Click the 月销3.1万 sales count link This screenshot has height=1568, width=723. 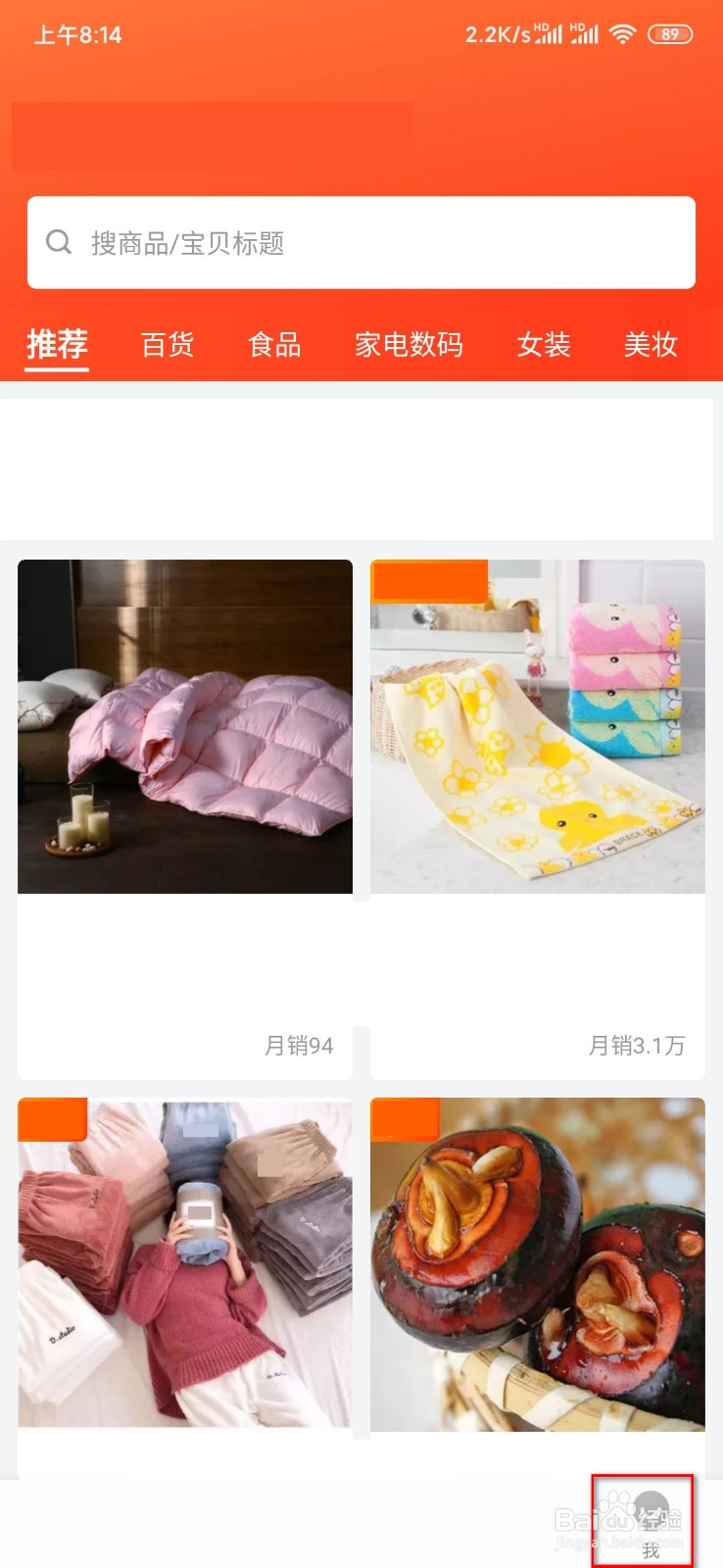click(x=635, y=1047)
